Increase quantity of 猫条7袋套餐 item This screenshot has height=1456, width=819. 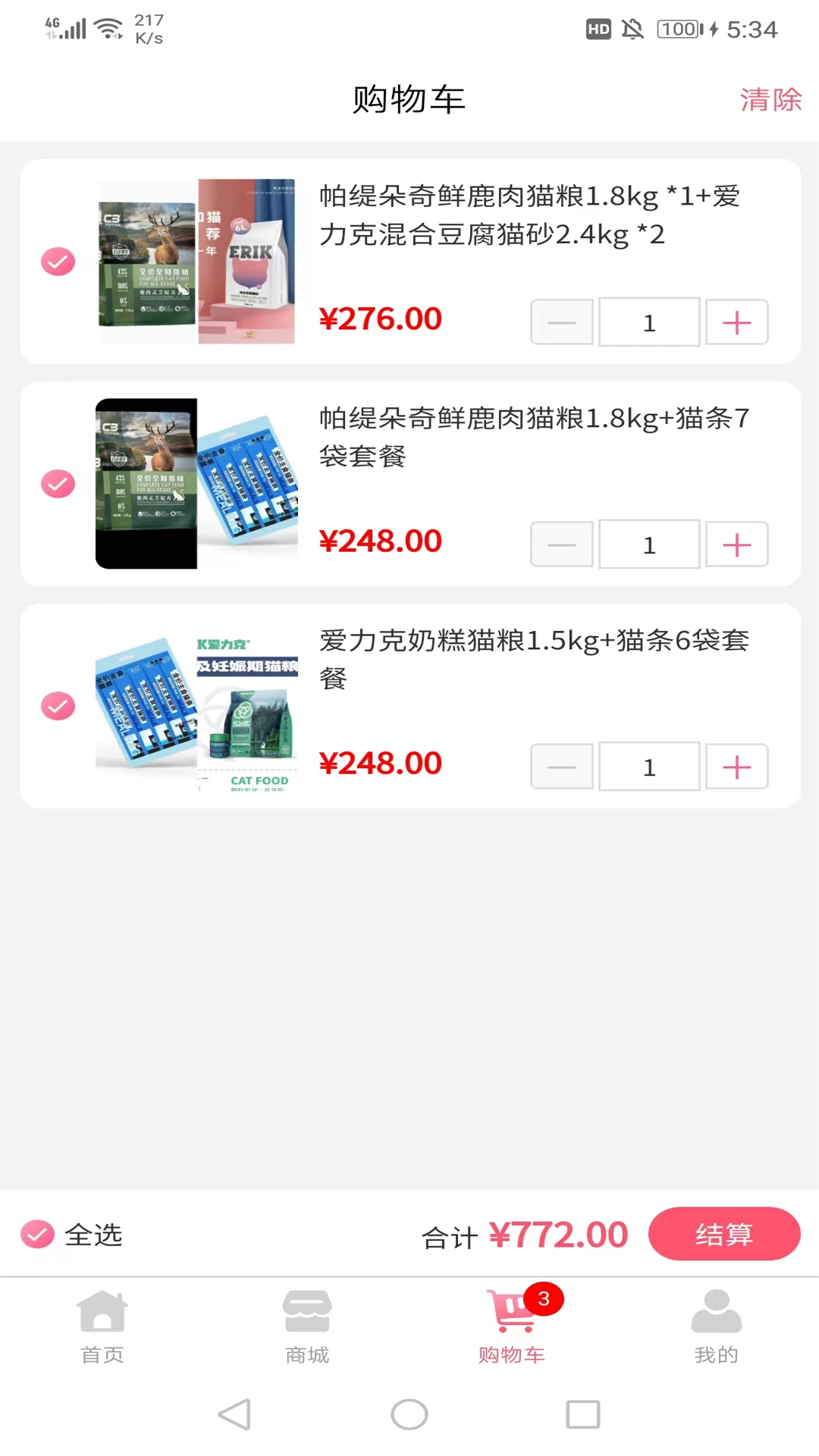point(736,544)
